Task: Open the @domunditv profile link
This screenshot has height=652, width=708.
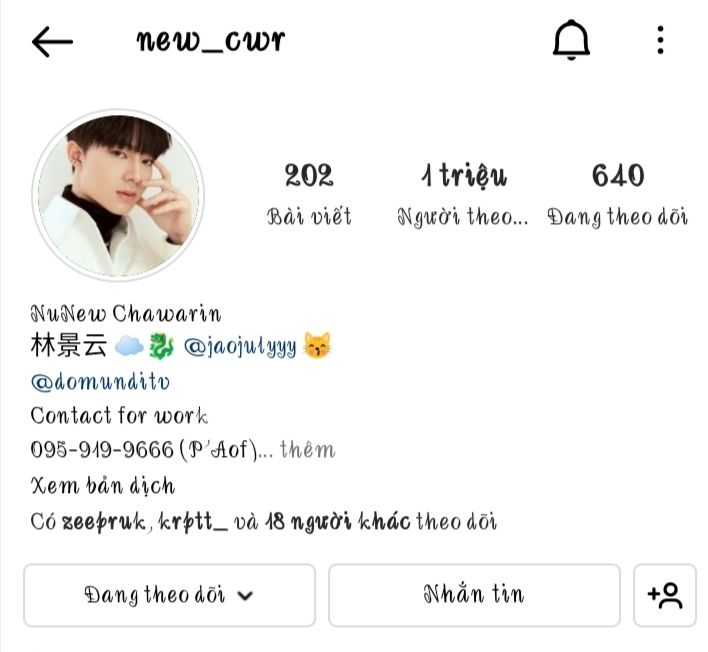Action: tap(100, 382)
